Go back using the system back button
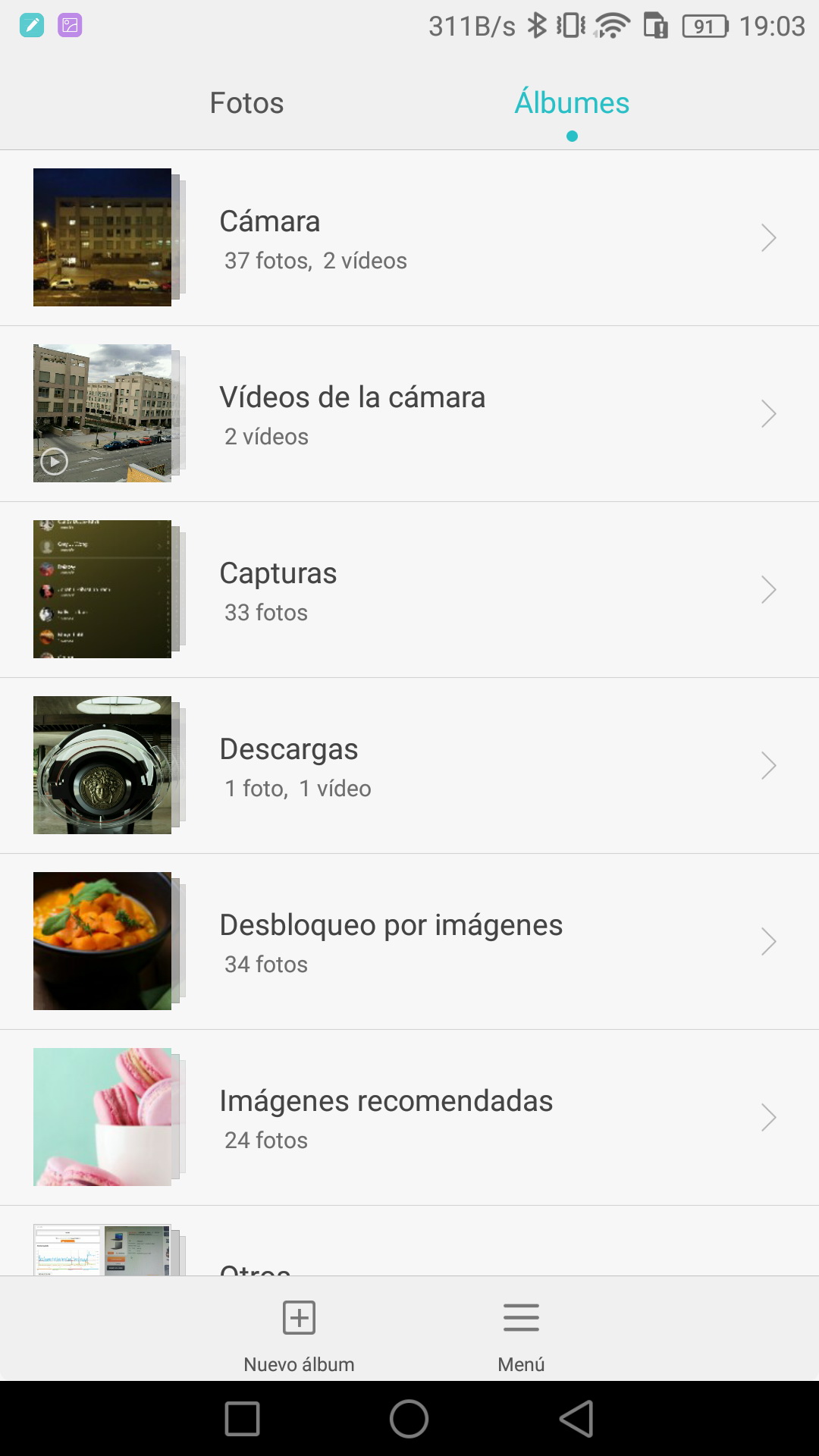Viewport: 819px width, 1456px height. [576, 1418]
